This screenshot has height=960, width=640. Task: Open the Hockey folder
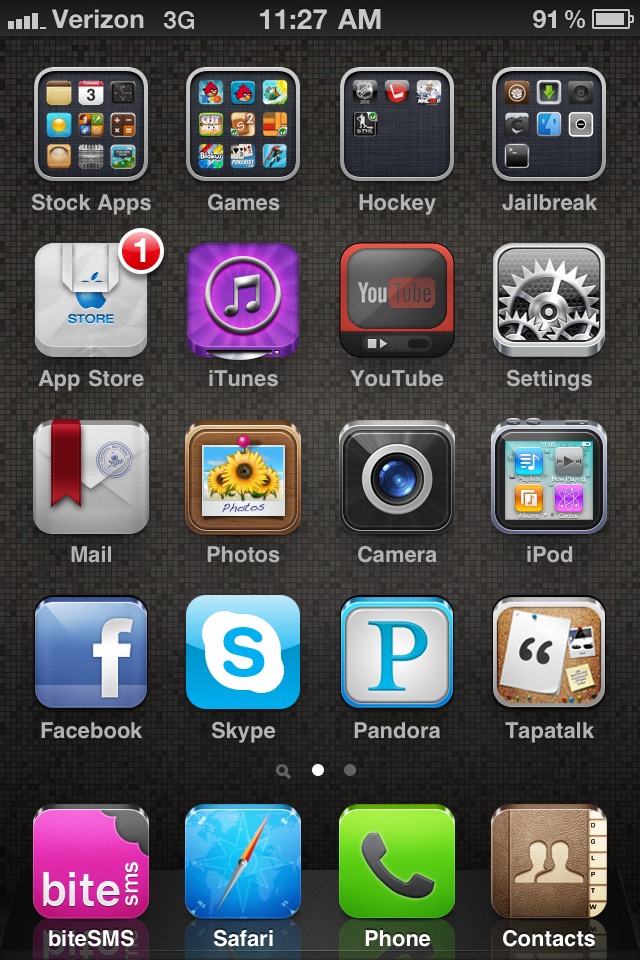tap(396, 124)
